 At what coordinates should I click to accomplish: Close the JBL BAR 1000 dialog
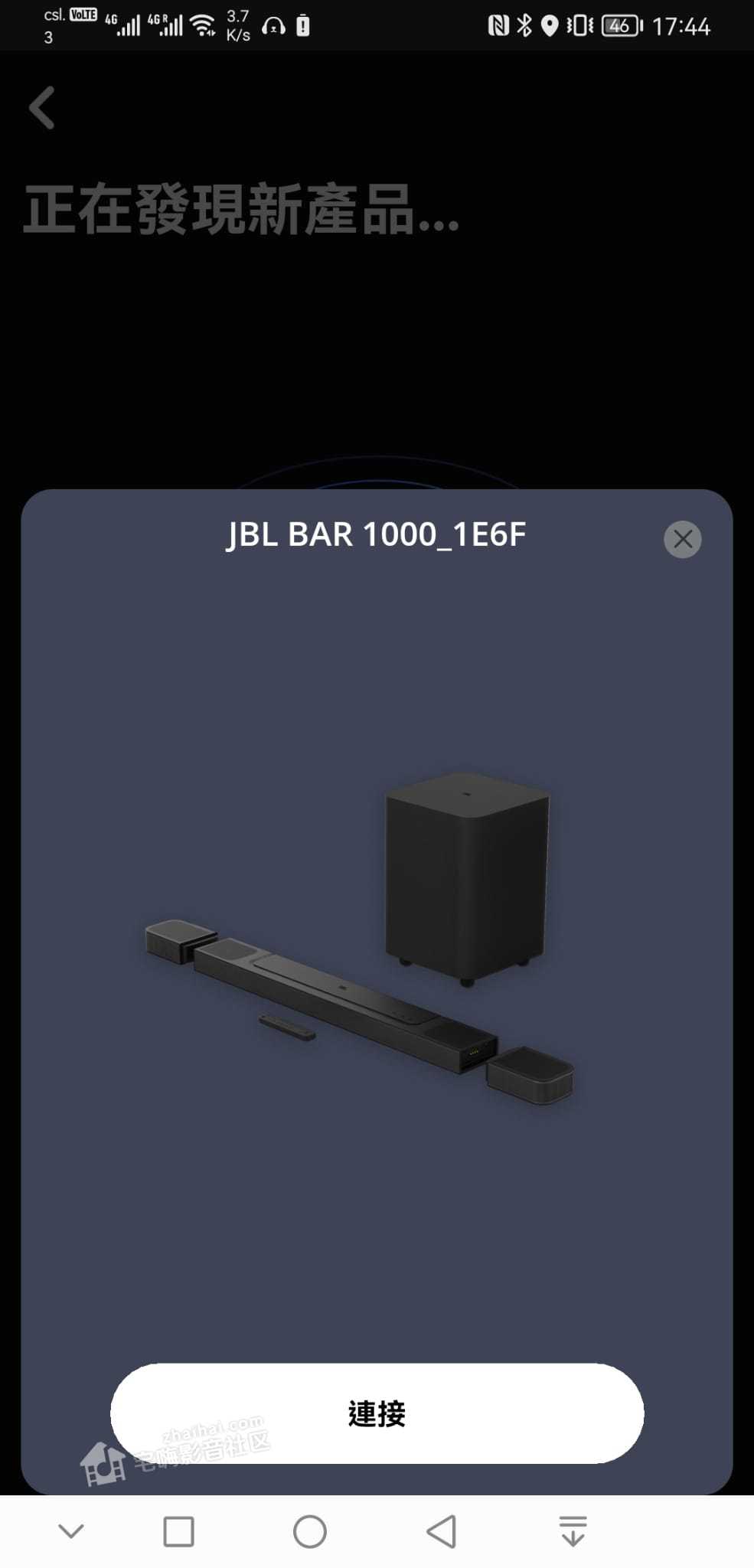[682, 539]
